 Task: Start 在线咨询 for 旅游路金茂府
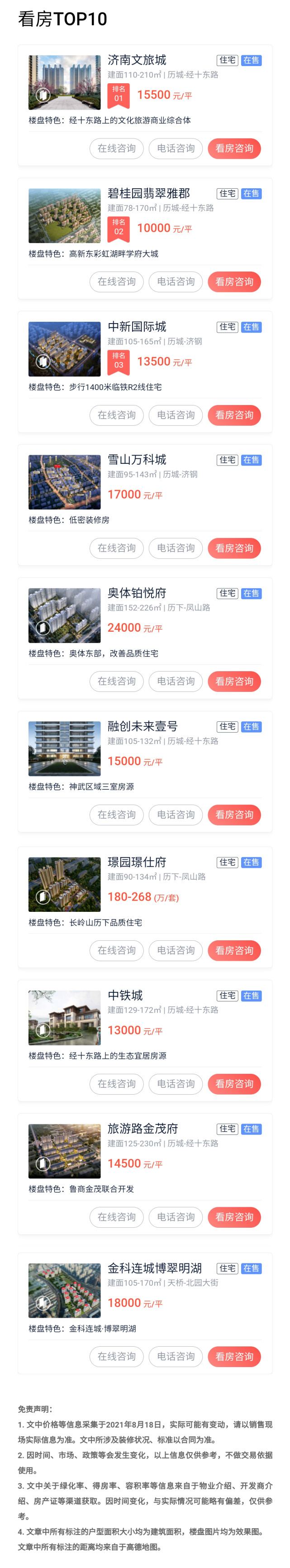tap(117, 1217)
